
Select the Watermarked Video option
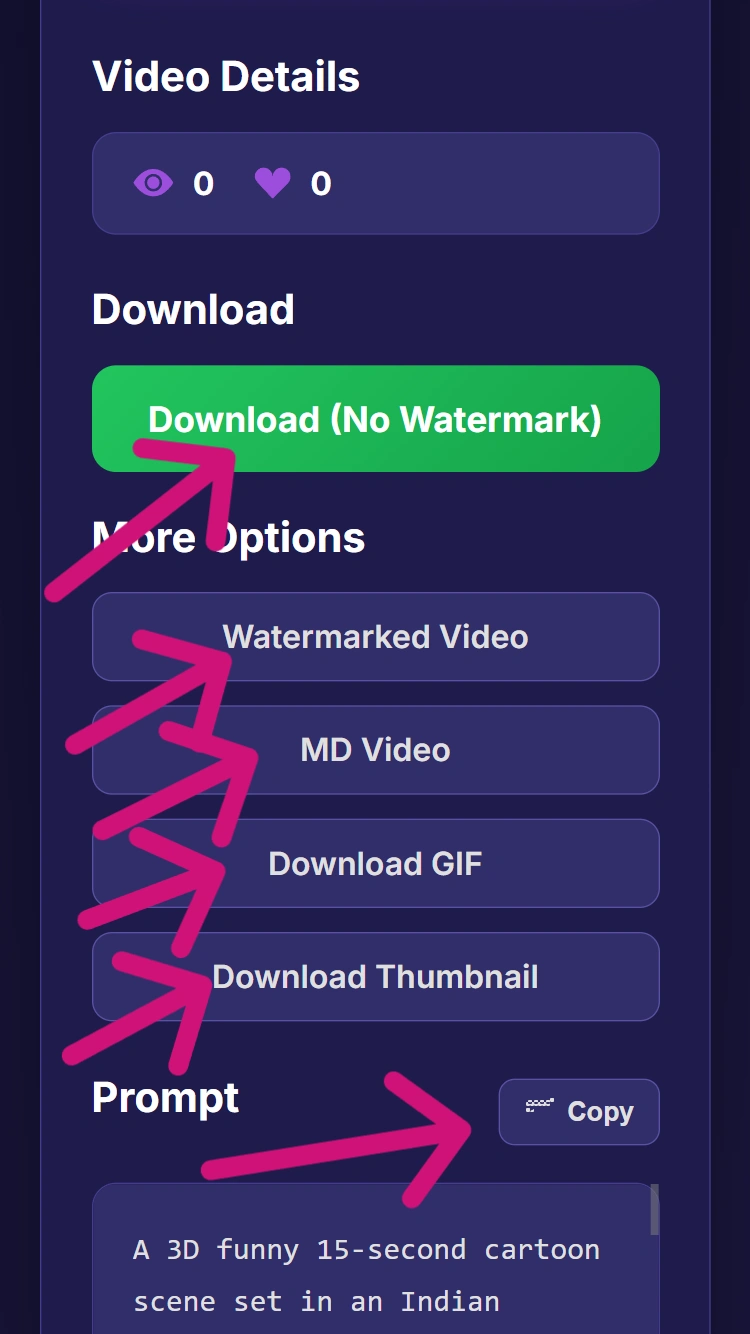[x=375, y=637]
